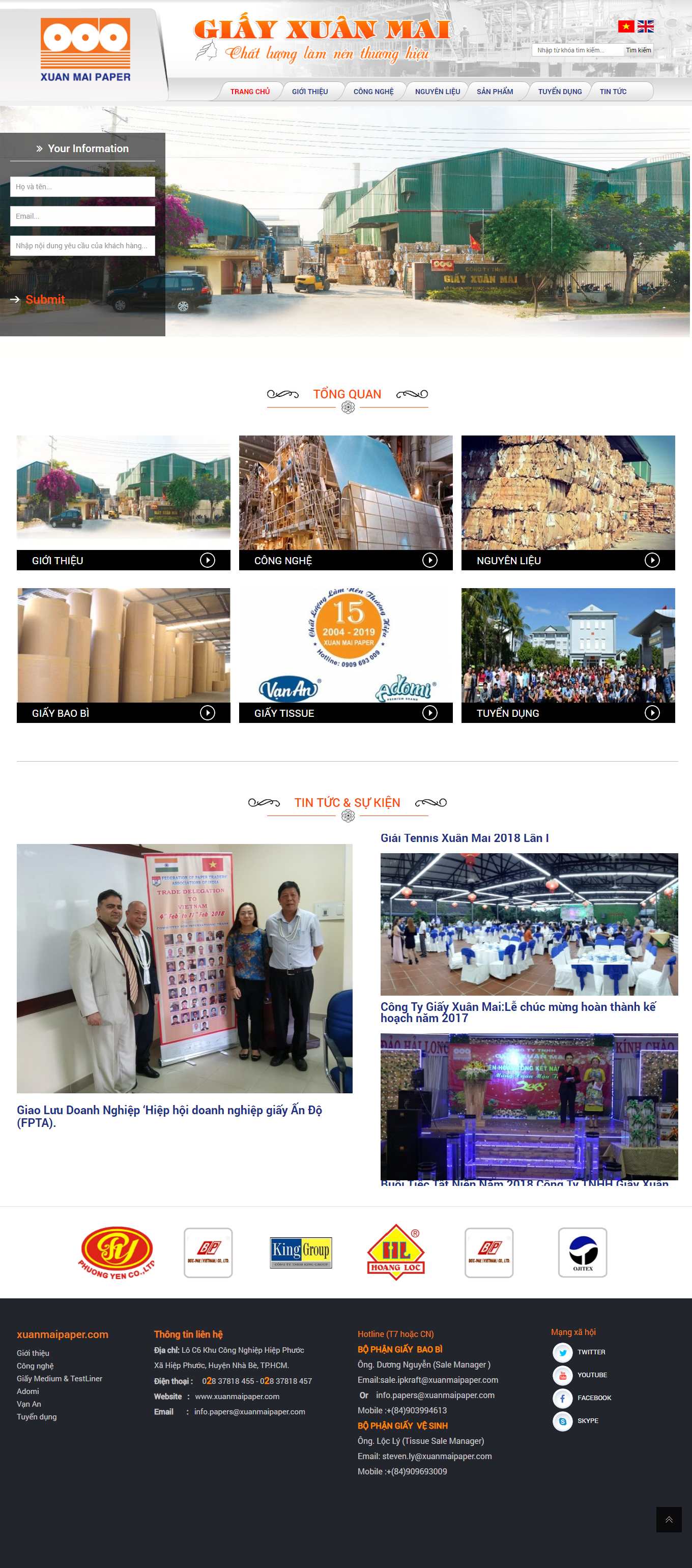Go to CÔNG NGHỆ in top menu

coord(373,91)
